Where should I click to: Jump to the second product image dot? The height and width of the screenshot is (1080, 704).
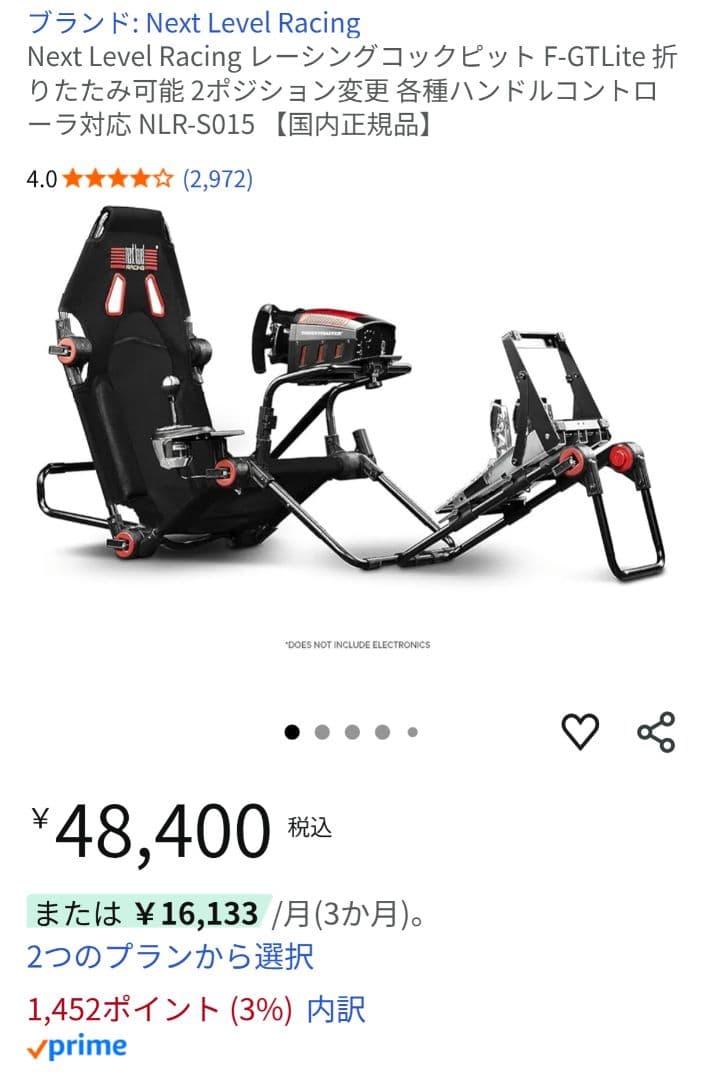(322, 732)
